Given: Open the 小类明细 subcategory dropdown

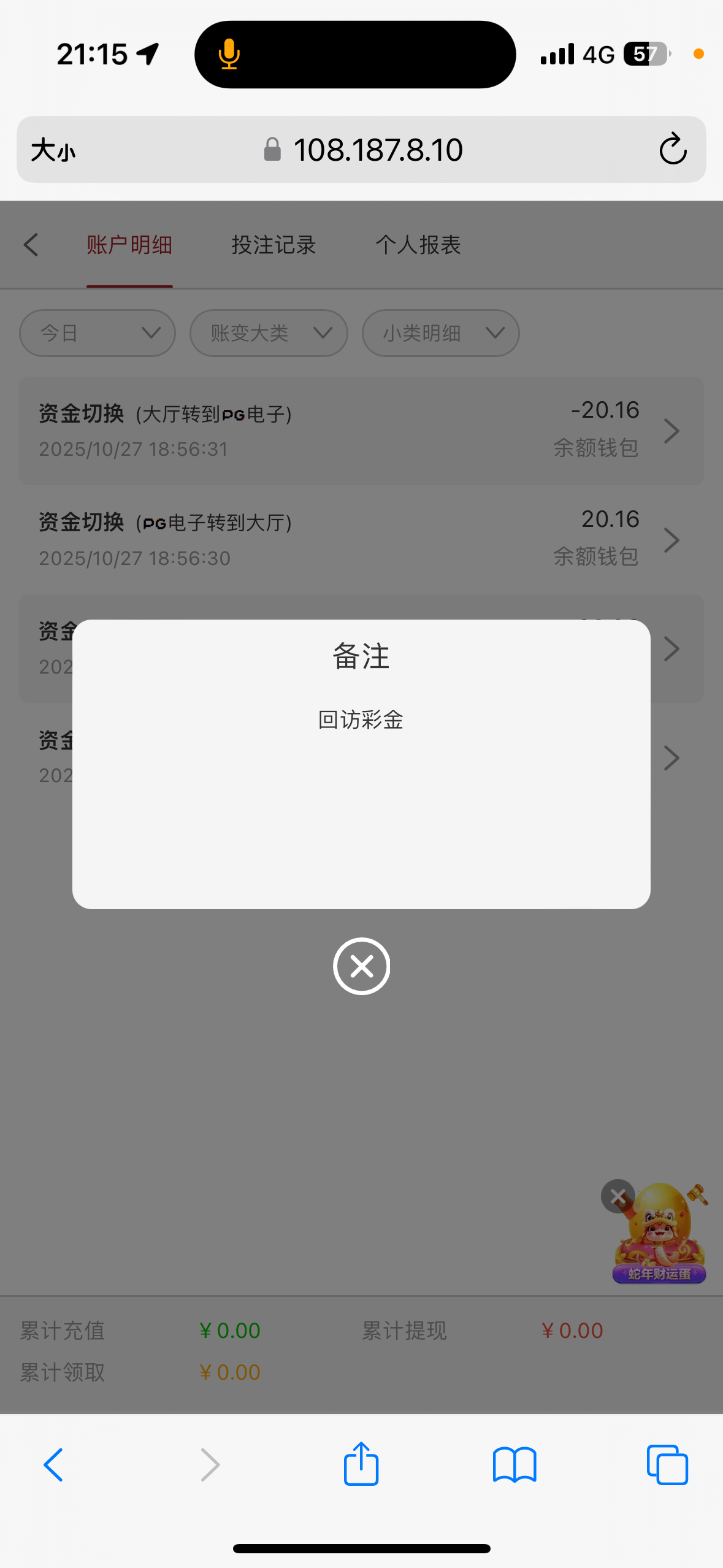Looking at the screenshot, I should pyautogui.click(x=440, y=333).
